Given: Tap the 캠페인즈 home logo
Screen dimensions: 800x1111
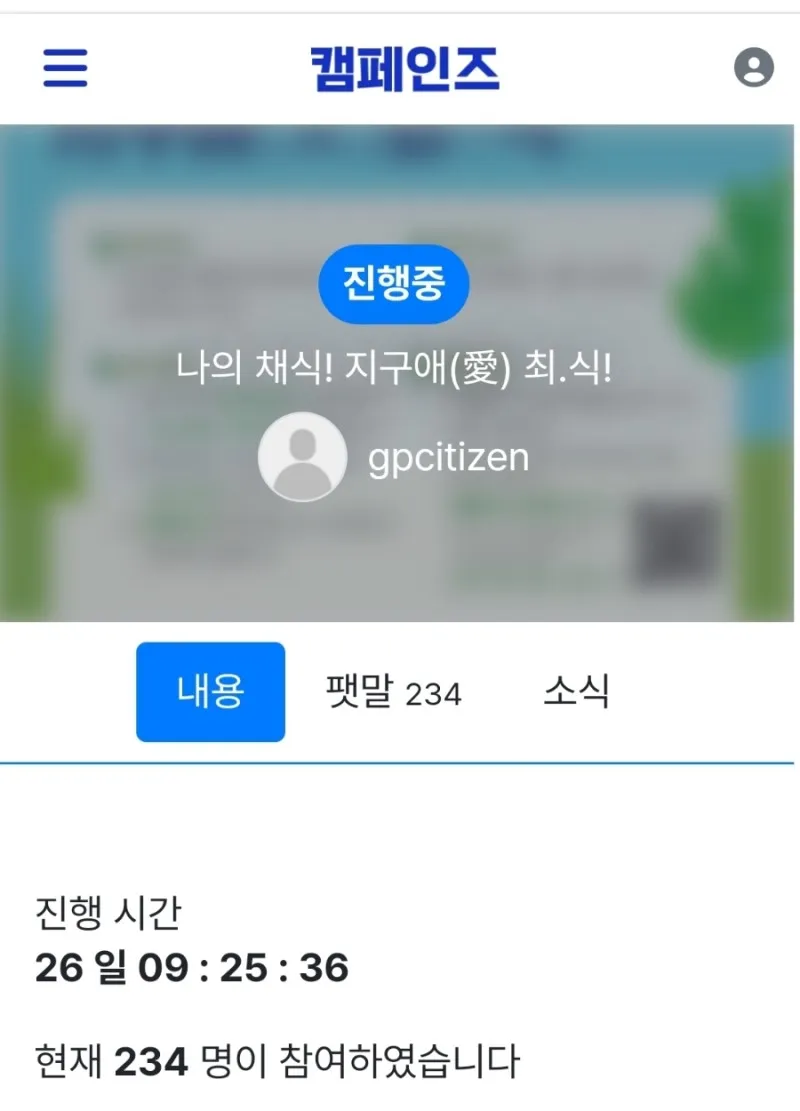Looking at the screenshot, I should pos(404,69).
